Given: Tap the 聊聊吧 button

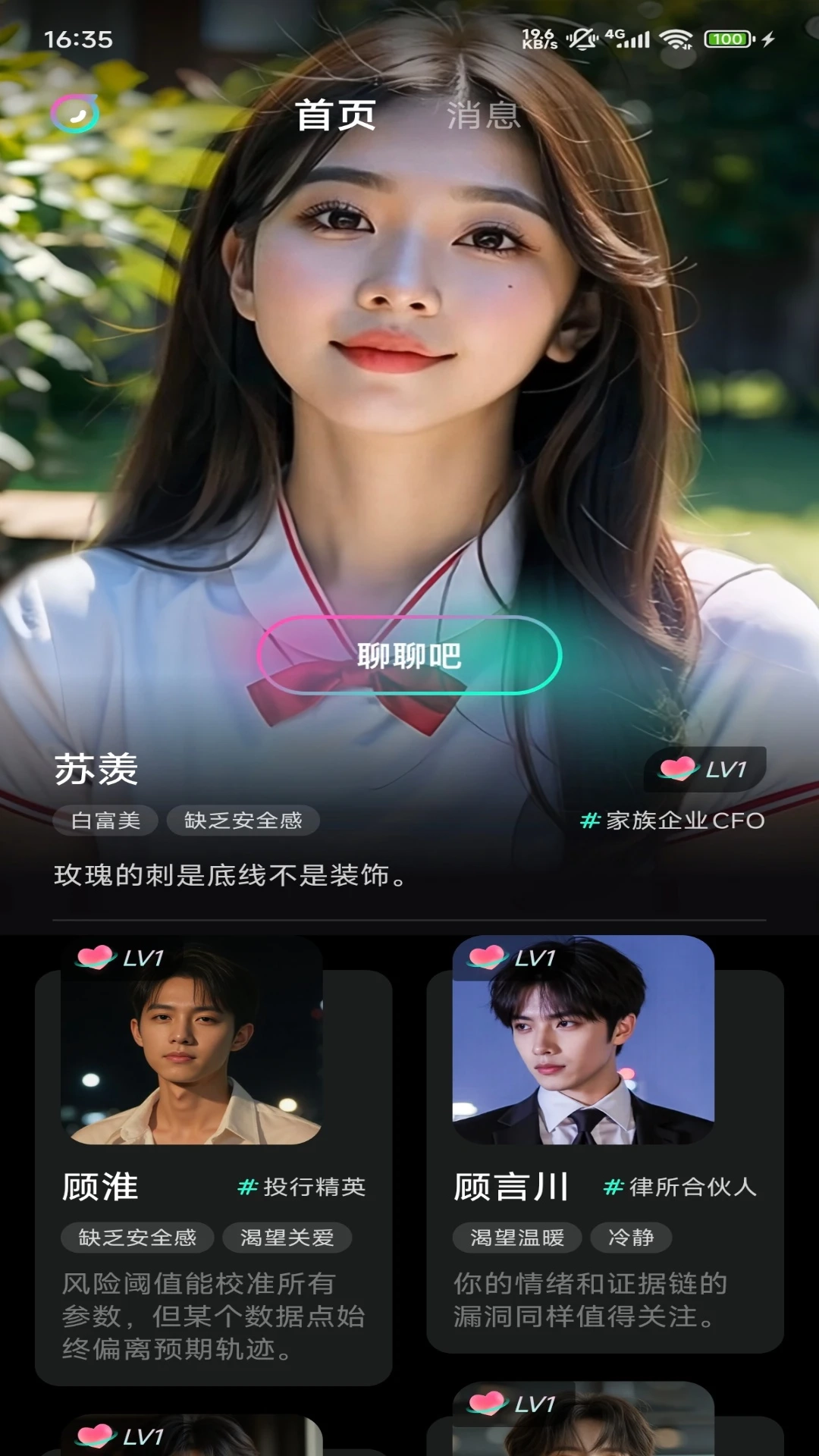Looking at the screenshot, I should pyautogui.click(x=409, y=656).
